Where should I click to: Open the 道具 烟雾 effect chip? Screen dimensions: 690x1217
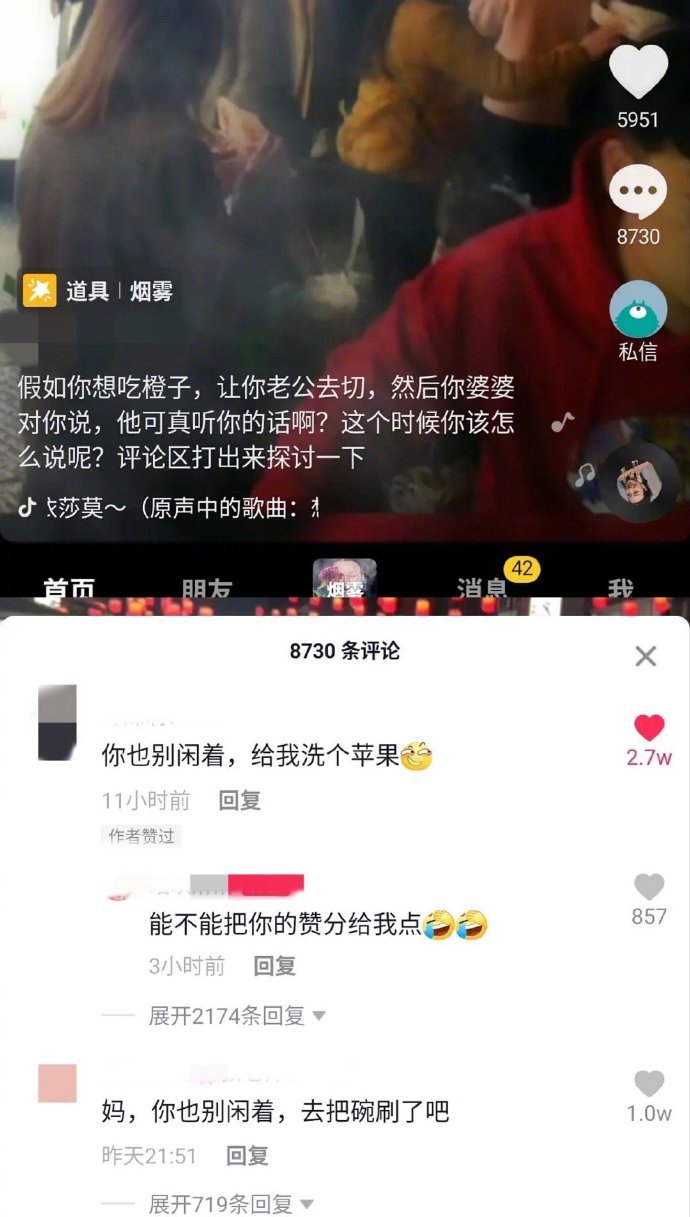pos(99,291)
